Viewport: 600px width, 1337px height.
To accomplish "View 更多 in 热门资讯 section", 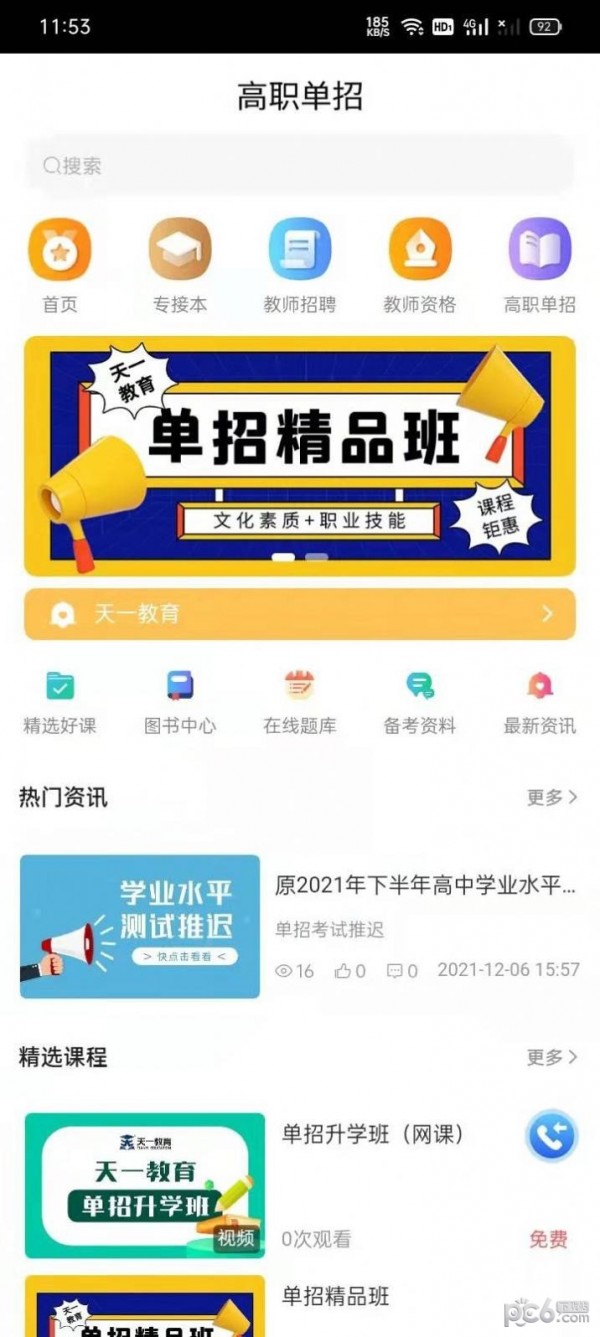I will 552,797.
